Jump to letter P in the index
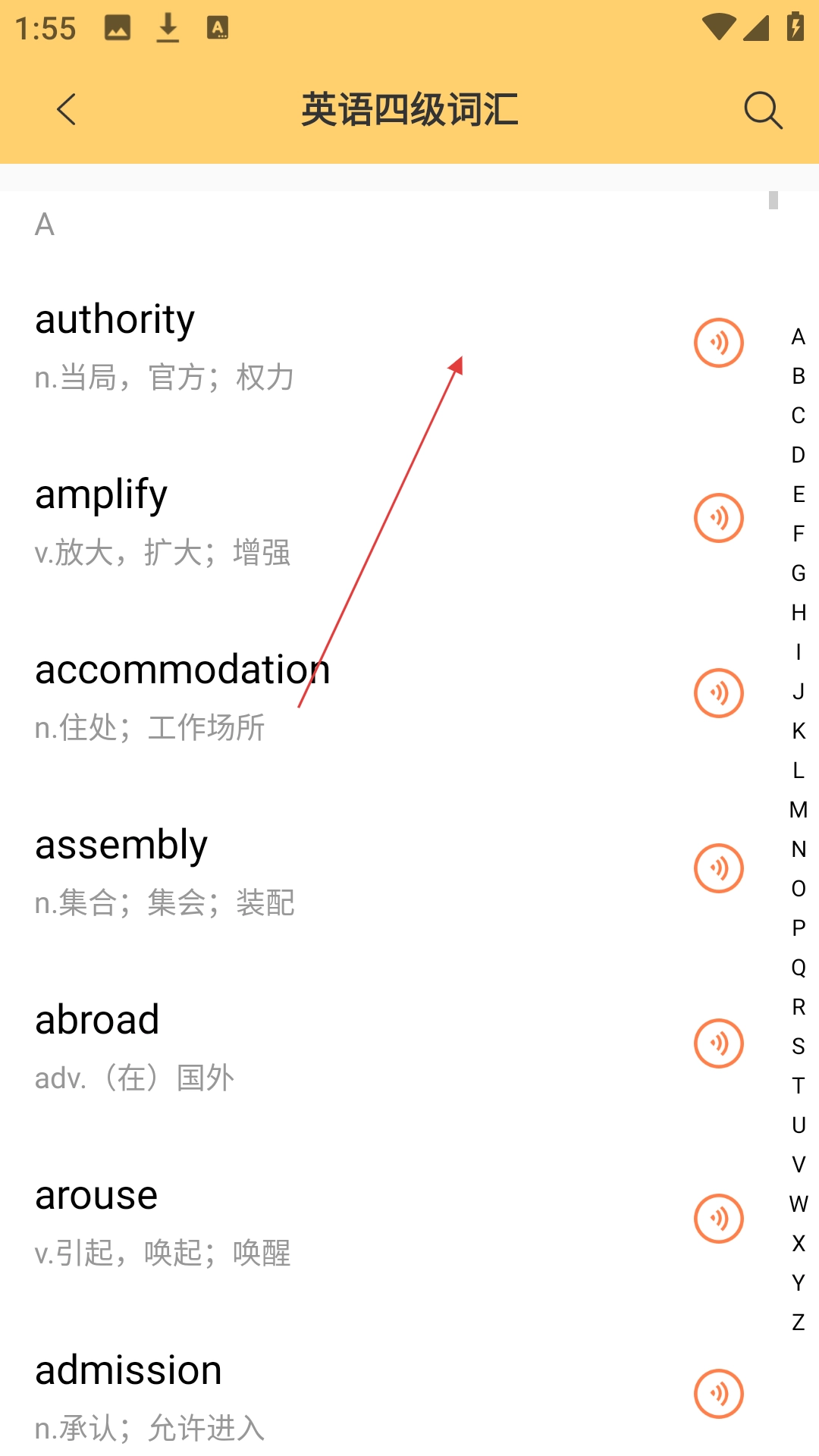Image resolution: width=819 pixels, height=1456 pixels. coord(799,928)
